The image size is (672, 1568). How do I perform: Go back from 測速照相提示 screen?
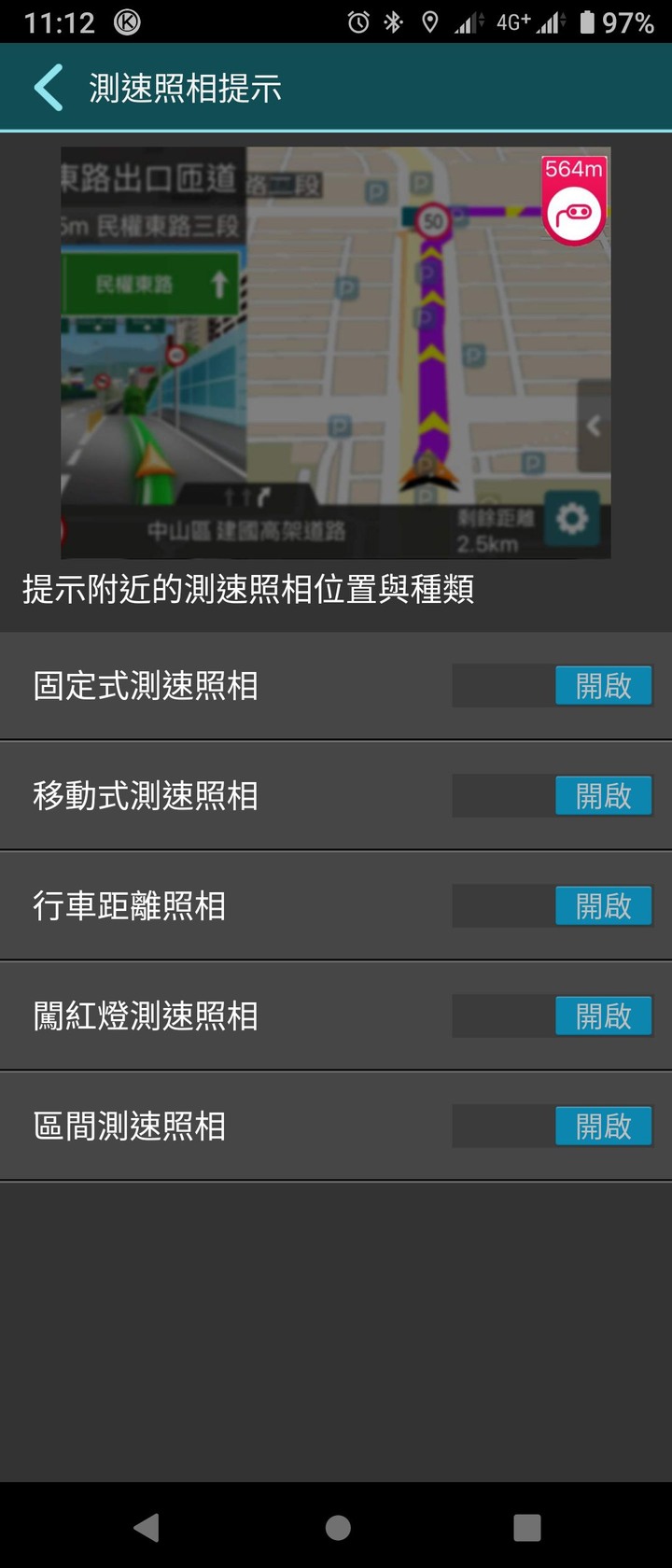coord(49,88)
